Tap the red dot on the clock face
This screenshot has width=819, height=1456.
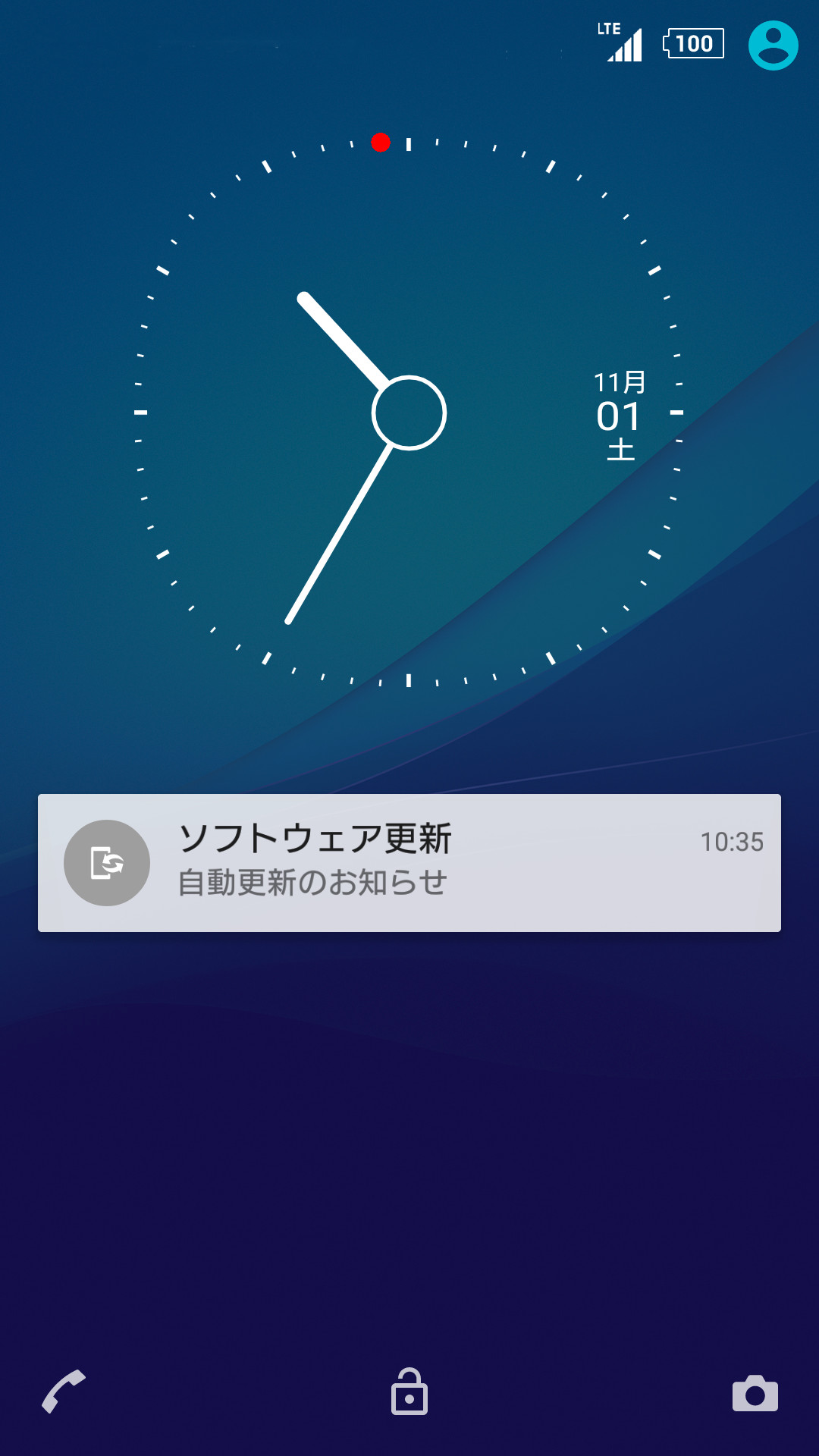380,141
